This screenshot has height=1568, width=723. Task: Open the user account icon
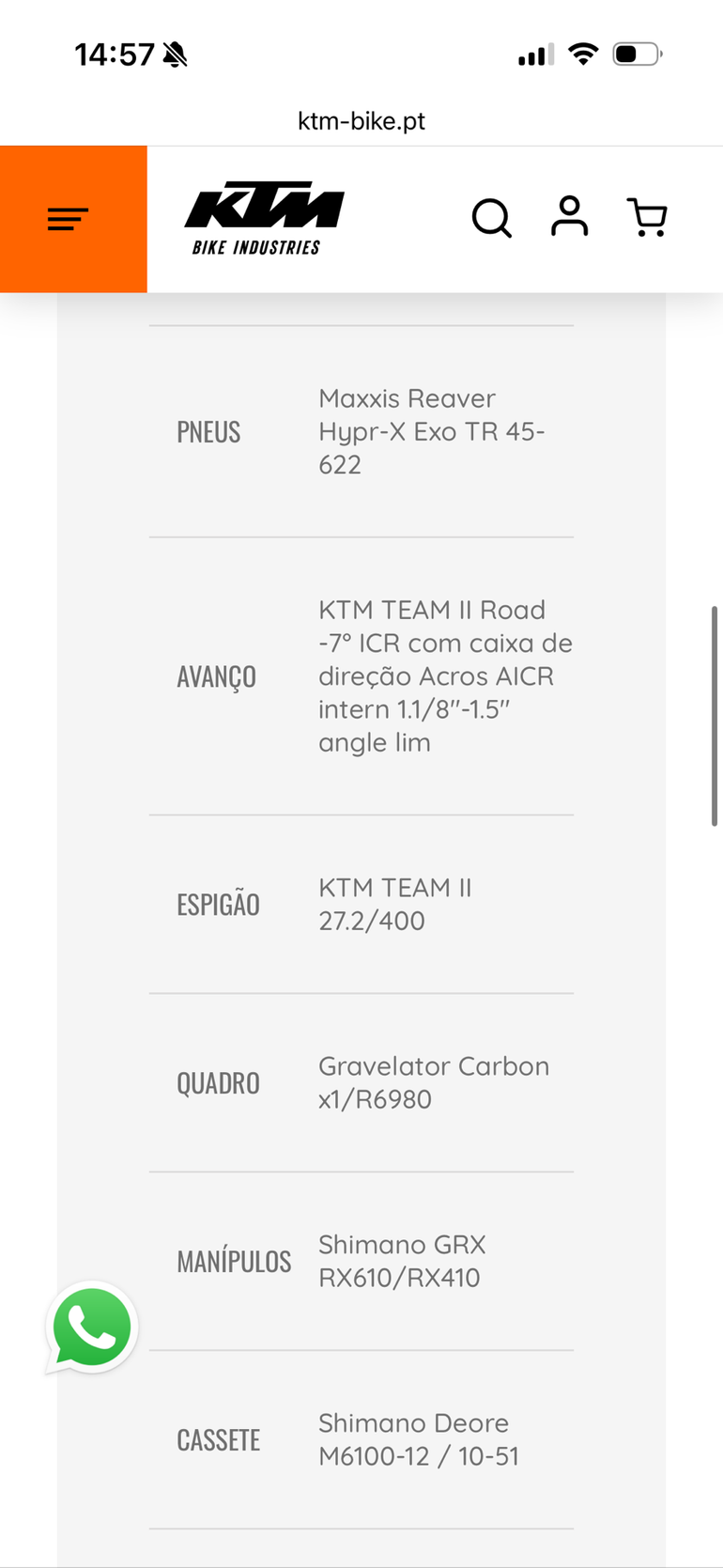pyautogui.click(x=569, y=216)
